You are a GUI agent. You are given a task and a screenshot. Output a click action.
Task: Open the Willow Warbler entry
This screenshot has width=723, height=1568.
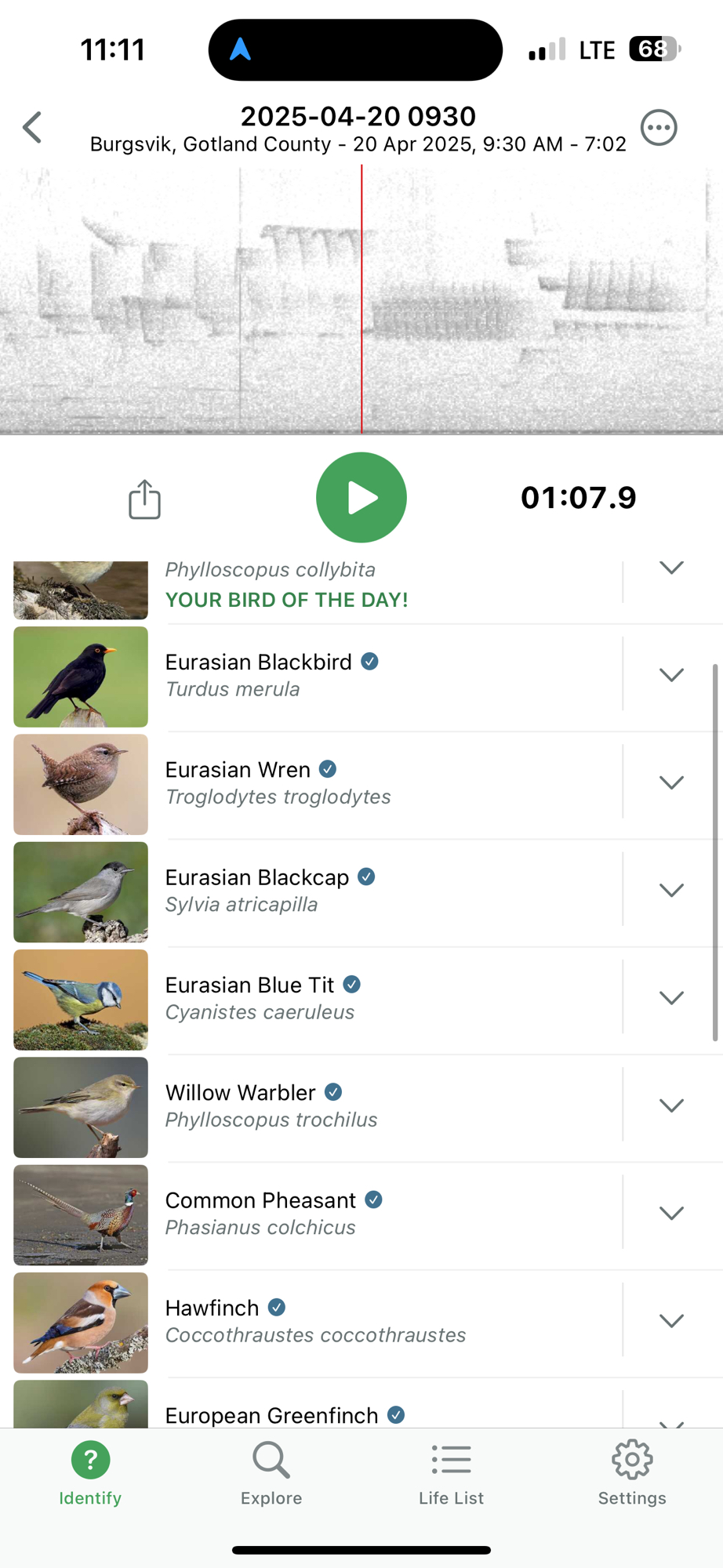click(x=314, y=1105)
